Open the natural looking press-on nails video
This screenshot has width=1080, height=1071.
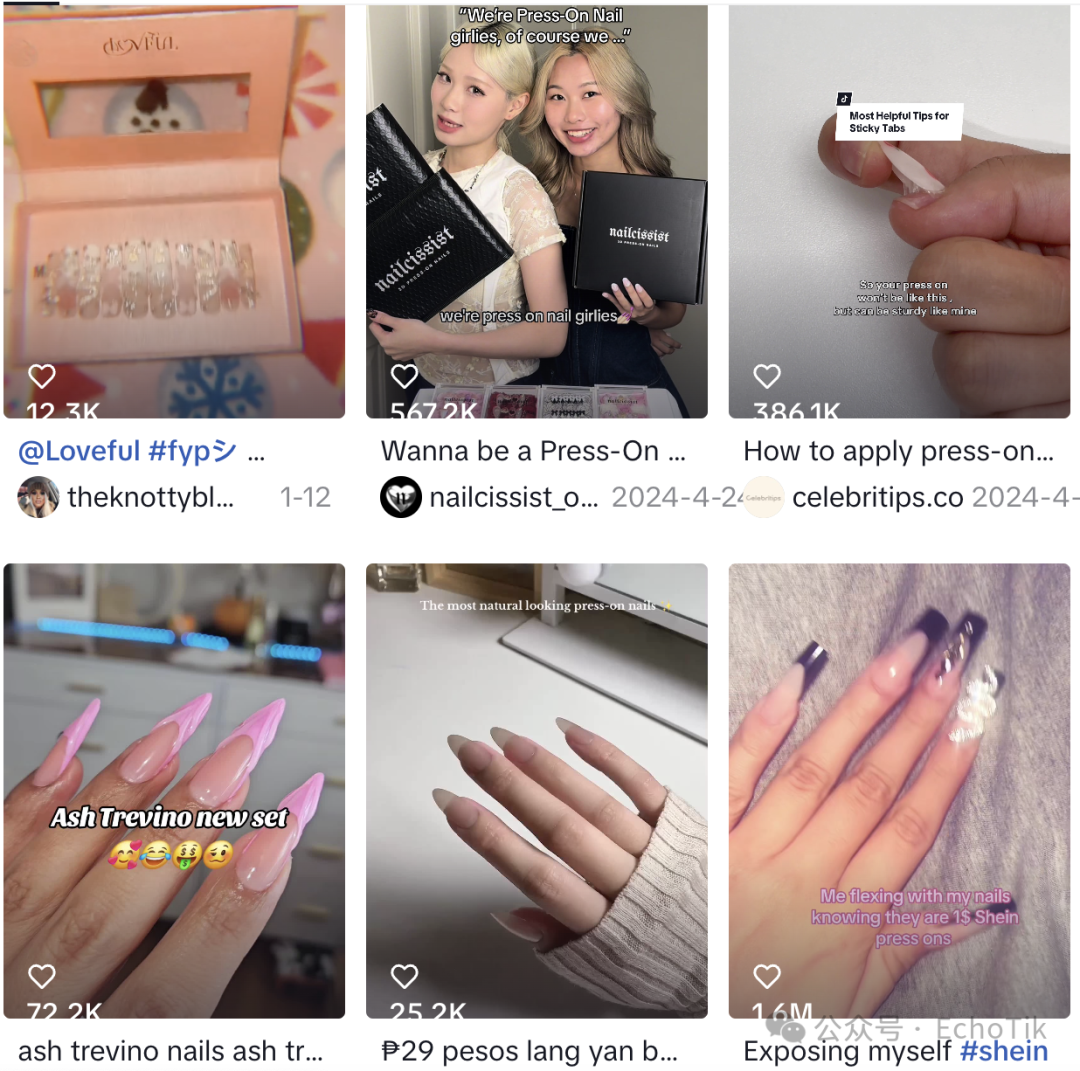(x=536, y=790)
